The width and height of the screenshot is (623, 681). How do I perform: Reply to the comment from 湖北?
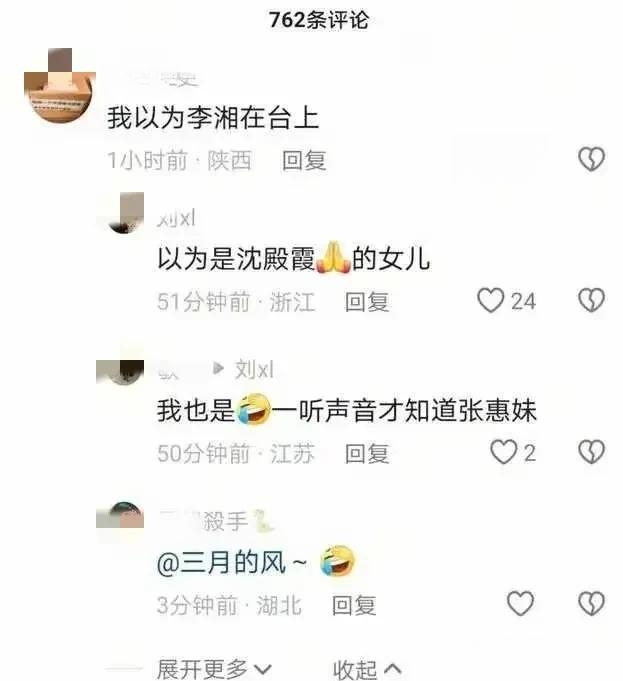tap(353, 605)
